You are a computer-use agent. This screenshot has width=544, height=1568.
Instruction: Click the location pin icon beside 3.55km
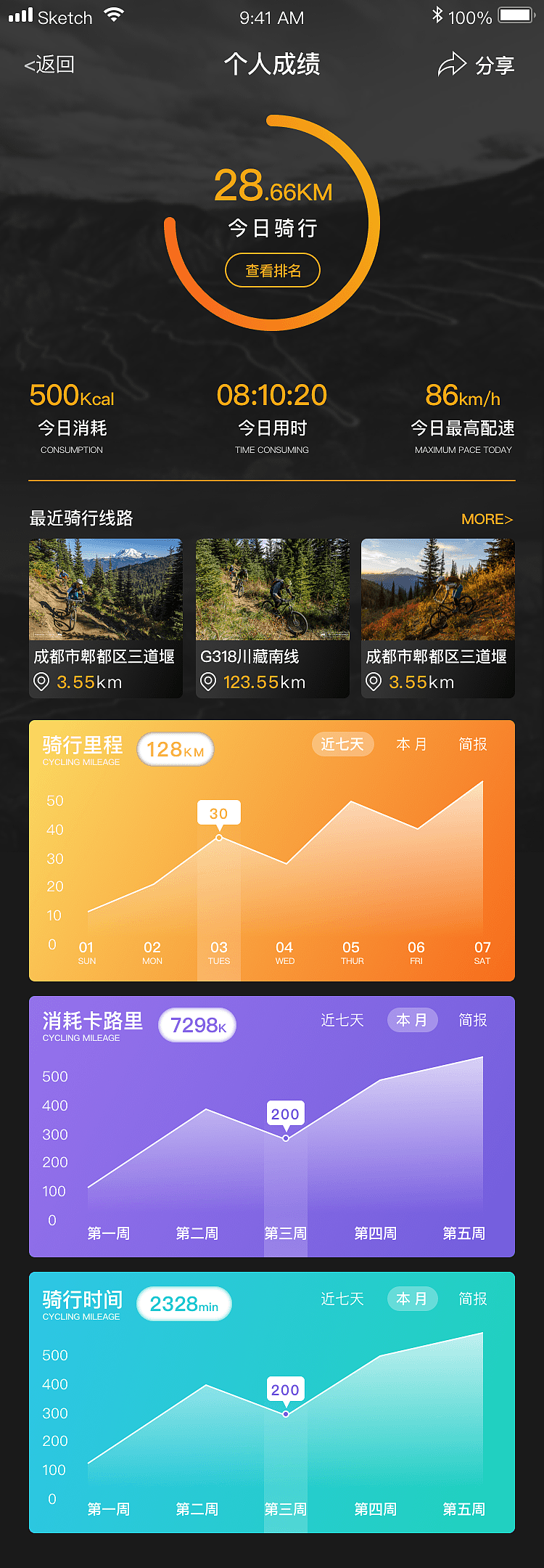[x=41, y=682]
